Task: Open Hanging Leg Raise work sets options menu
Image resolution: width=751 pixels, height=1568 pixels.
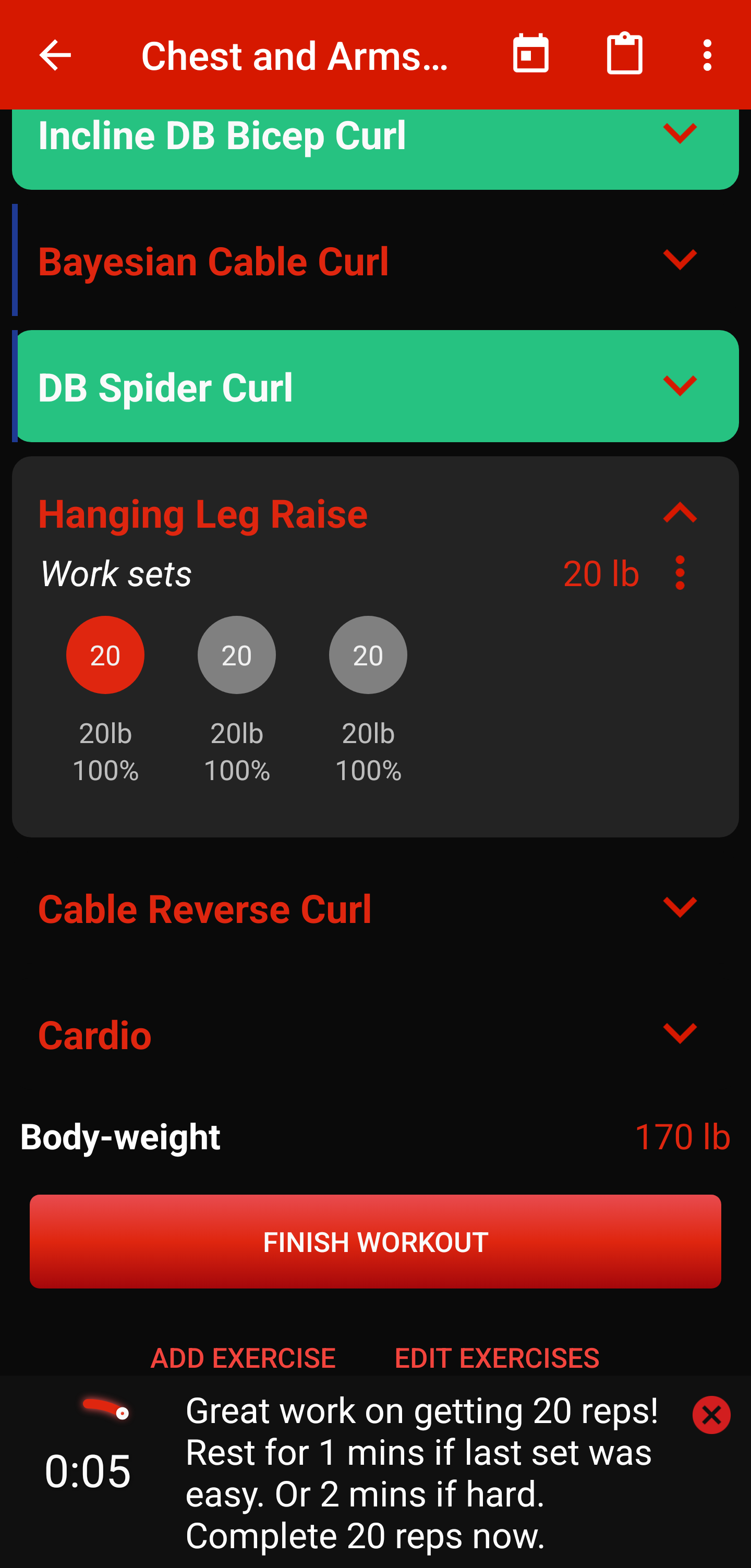Action: coord(680,573)
